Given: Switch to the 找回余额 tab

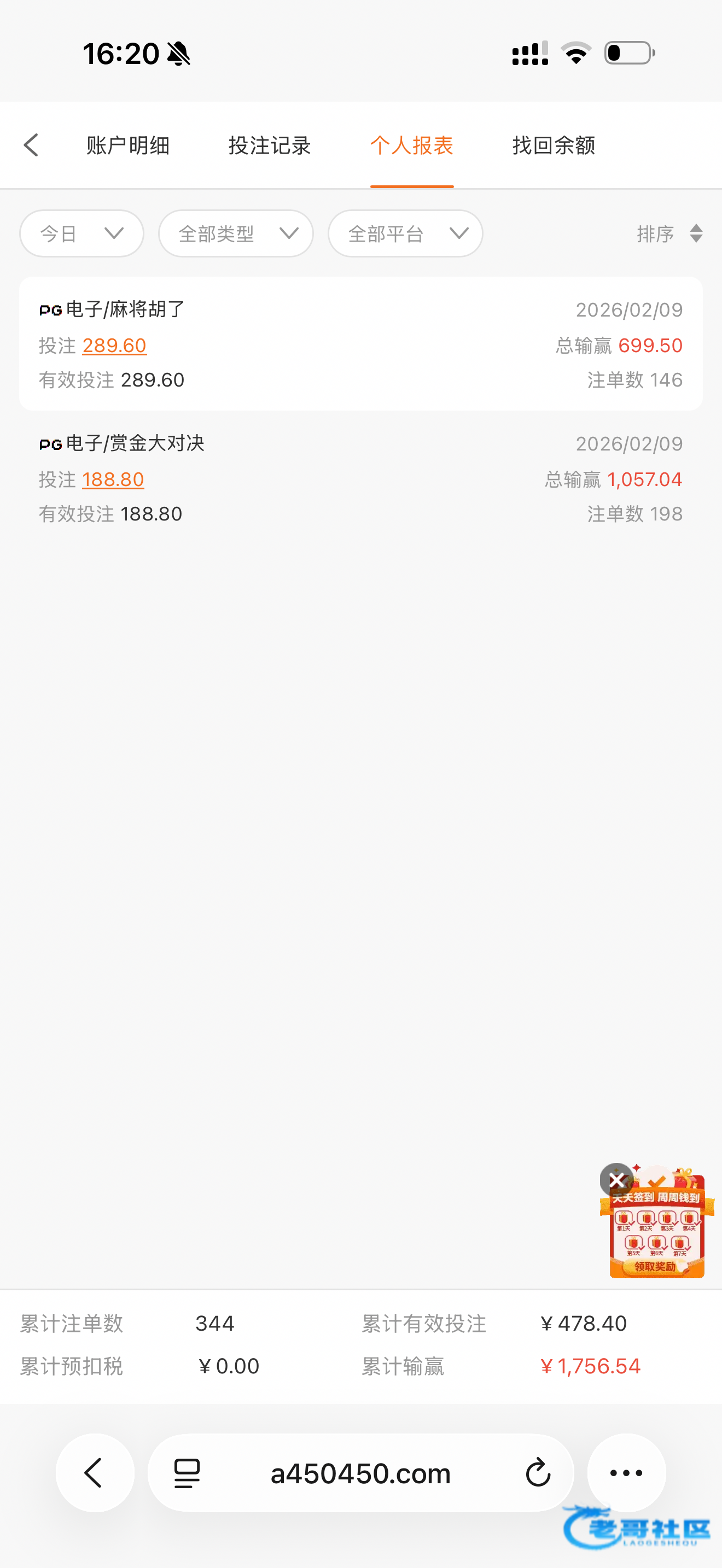Looking at the screenshot, I should [x=554, y=145].
